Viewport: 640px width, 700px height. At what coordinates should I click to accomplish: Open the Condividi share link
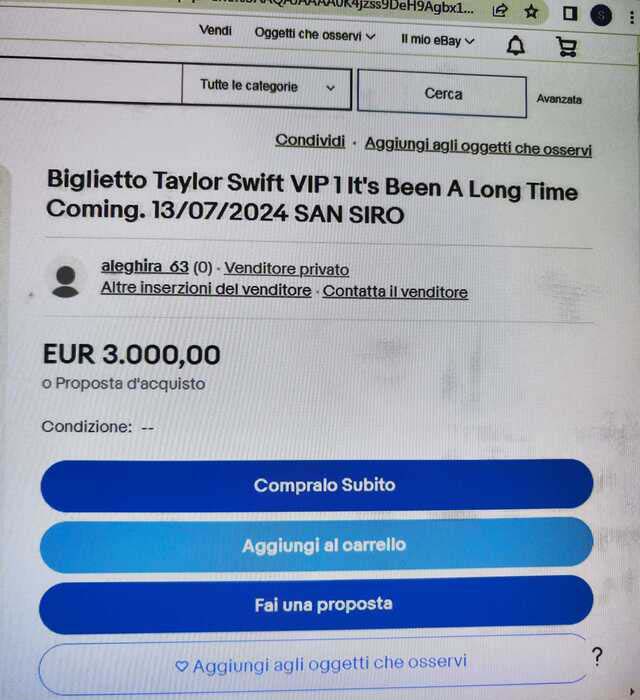click(310, 141)
